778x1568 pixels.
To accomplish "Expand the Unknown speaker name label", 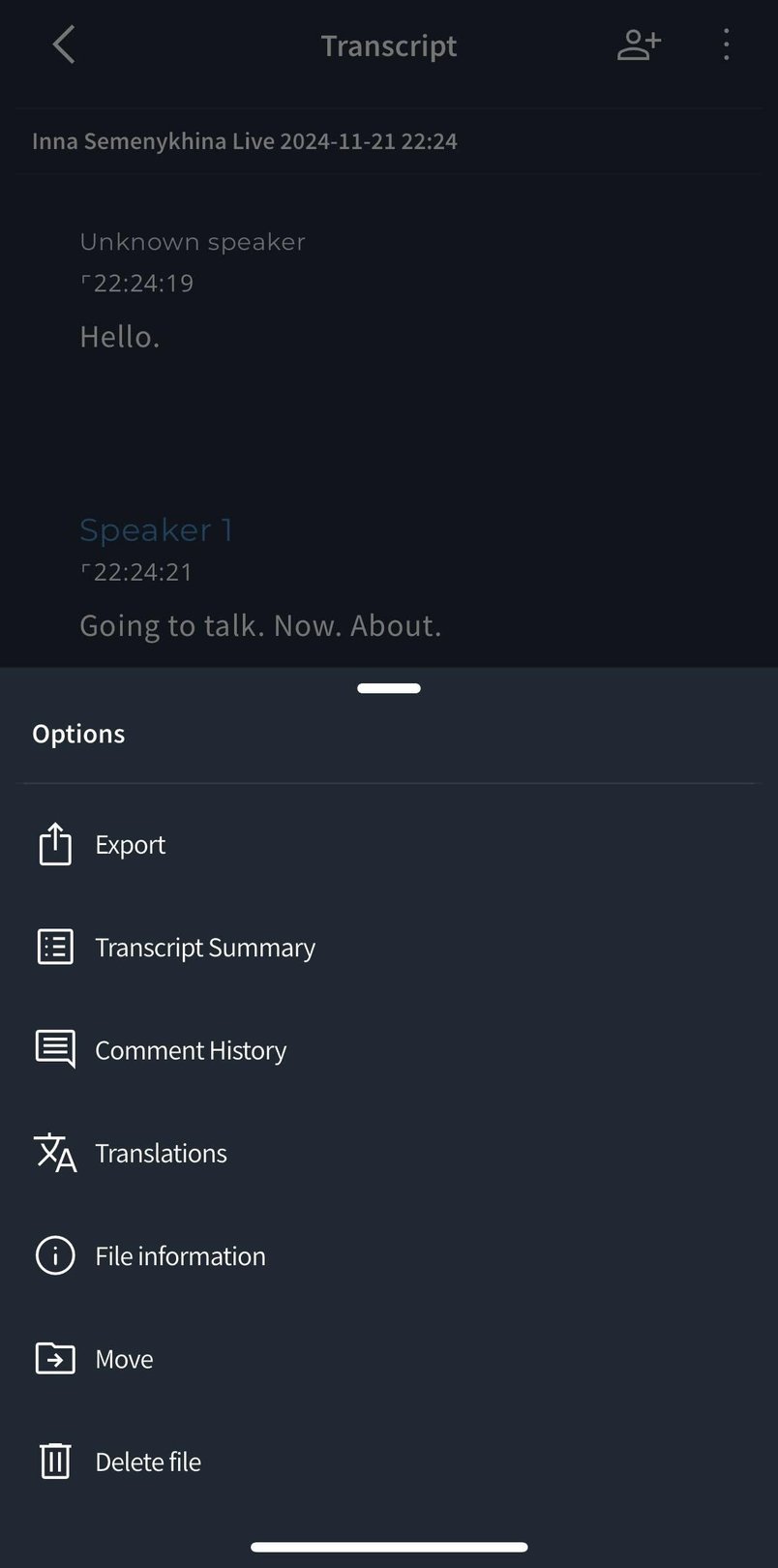I will [x=193, y=241].
